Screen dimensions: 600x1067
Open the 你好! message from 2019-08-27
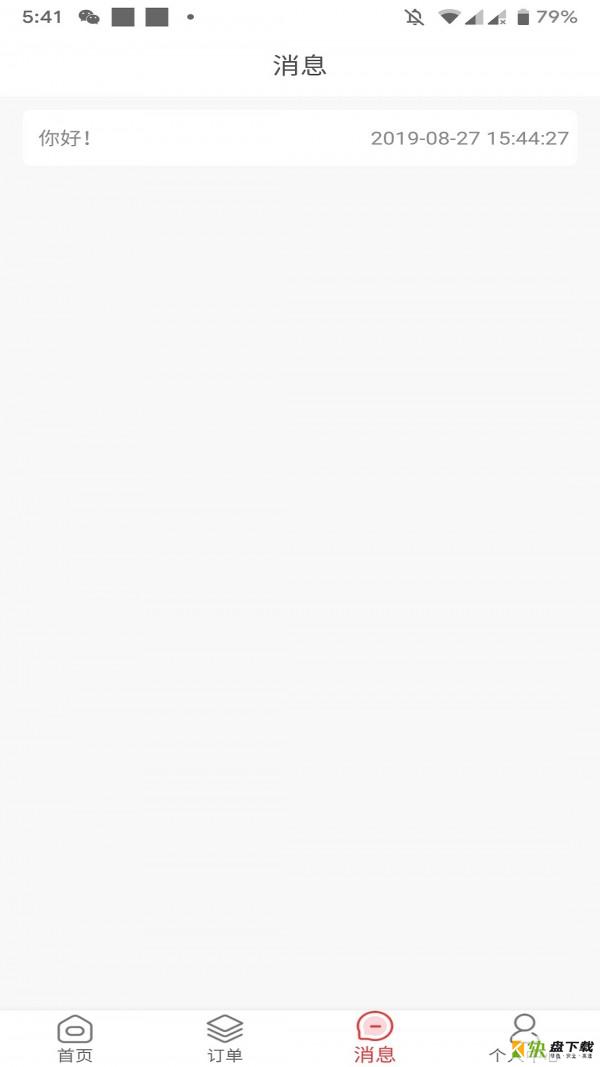pos(300,138)
